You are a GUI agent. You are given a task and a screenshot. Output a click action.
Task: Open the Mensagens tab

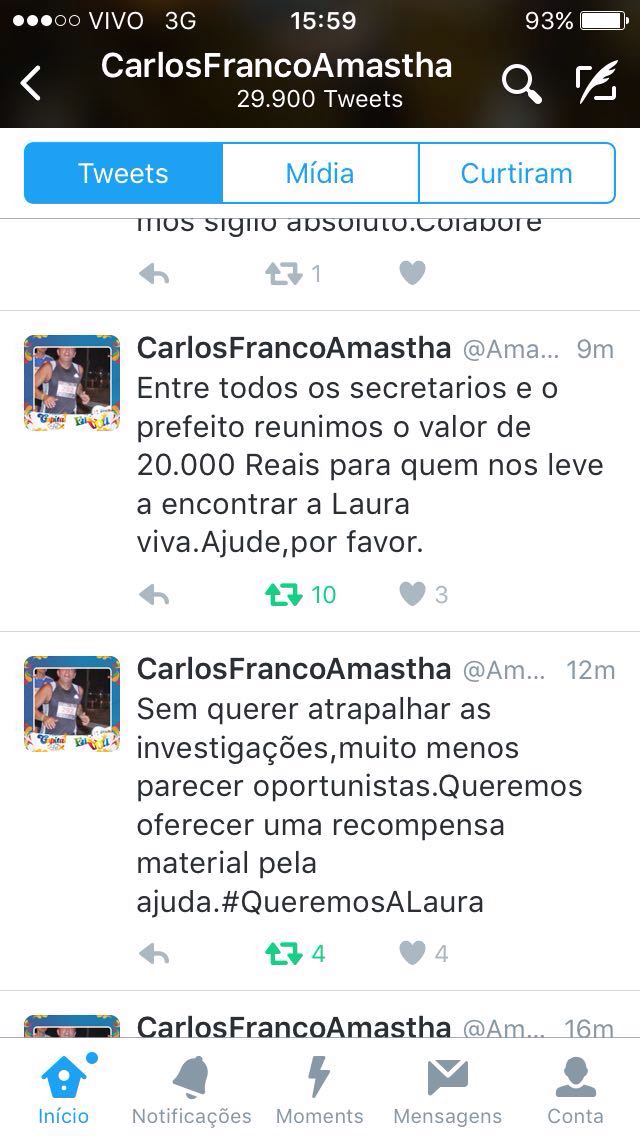pos(448,1088)
